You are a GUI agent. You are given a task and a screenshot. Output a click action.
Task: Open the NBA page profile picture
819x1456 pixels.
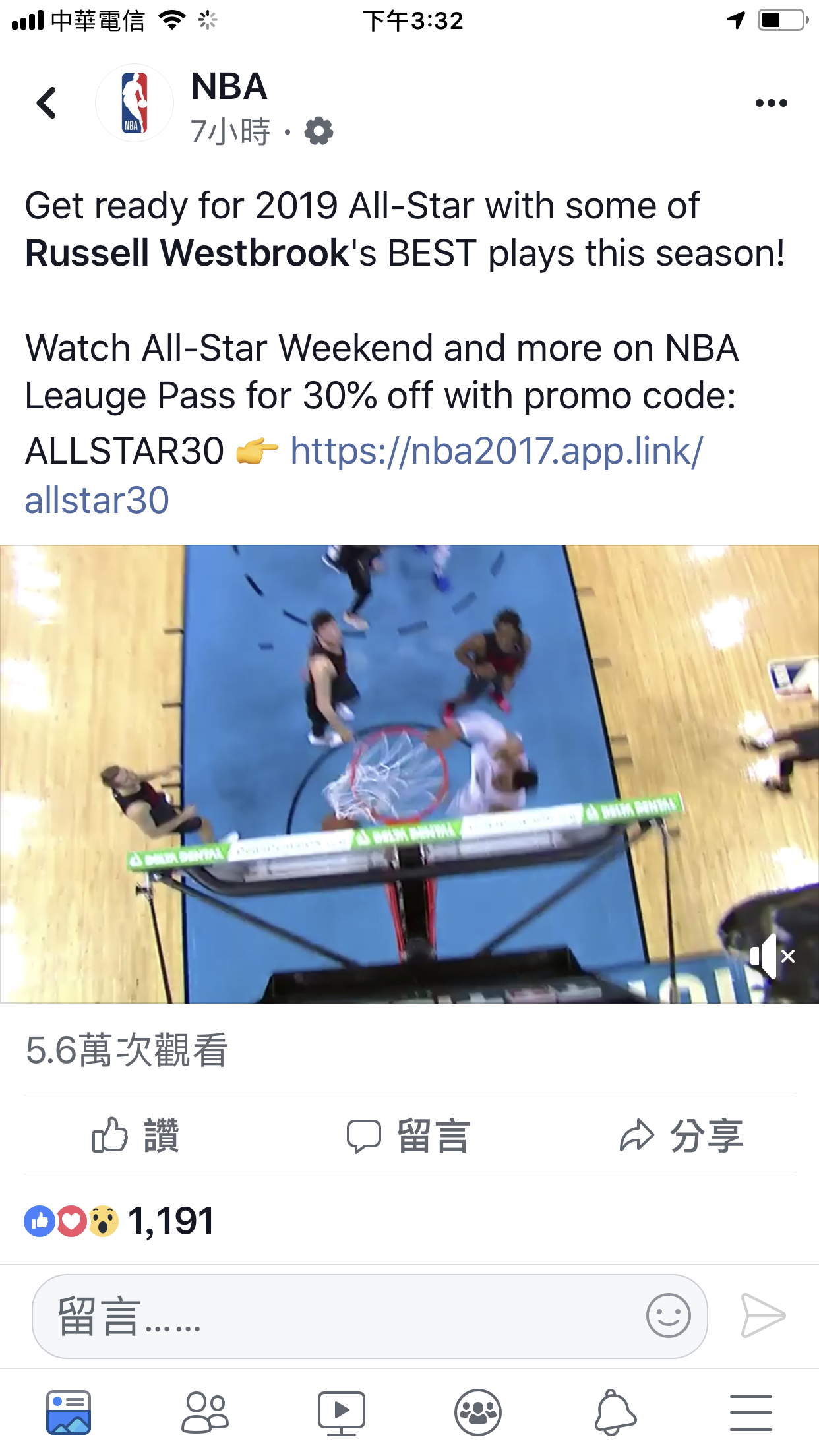(135, 104)
